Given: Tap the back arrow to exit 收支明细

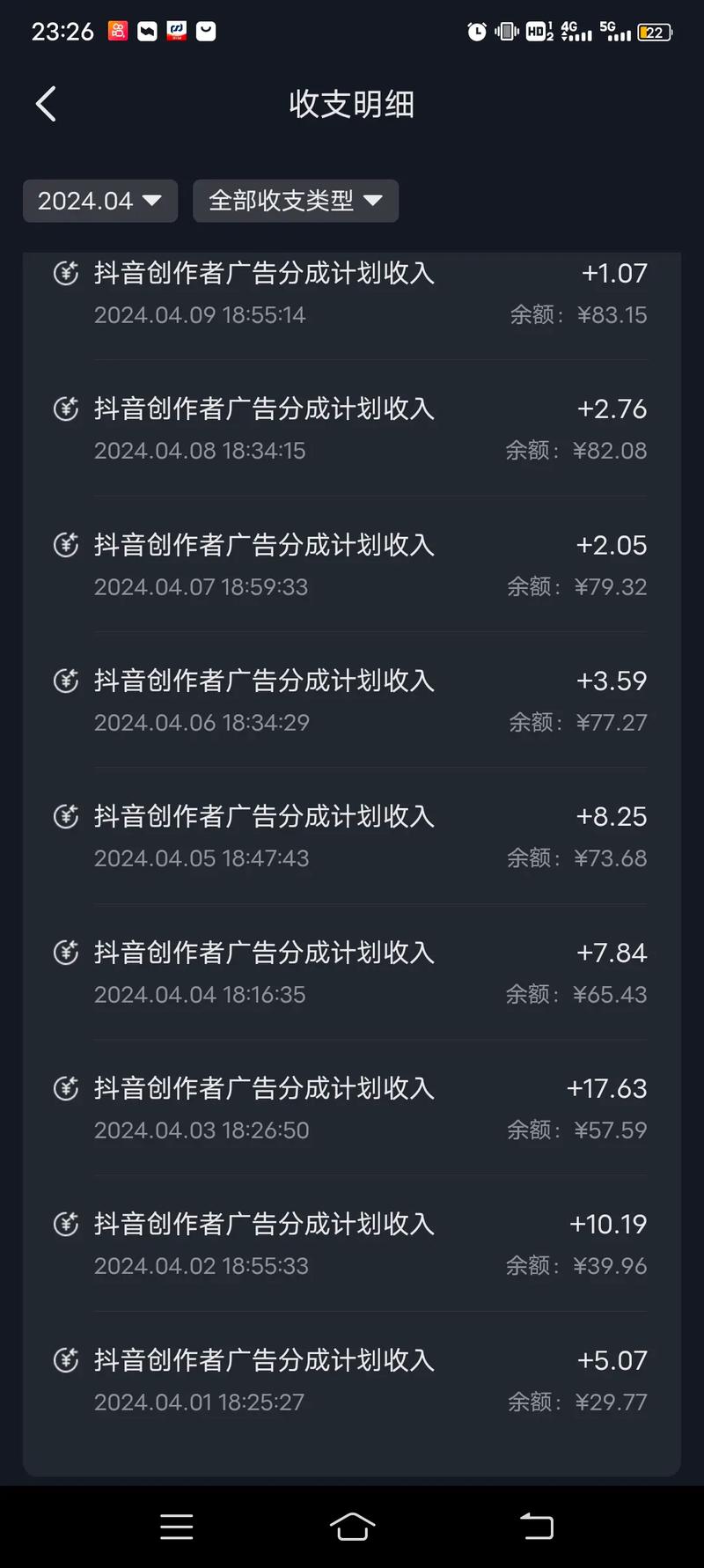Looking at the screenshot, I should pos(46,104).
